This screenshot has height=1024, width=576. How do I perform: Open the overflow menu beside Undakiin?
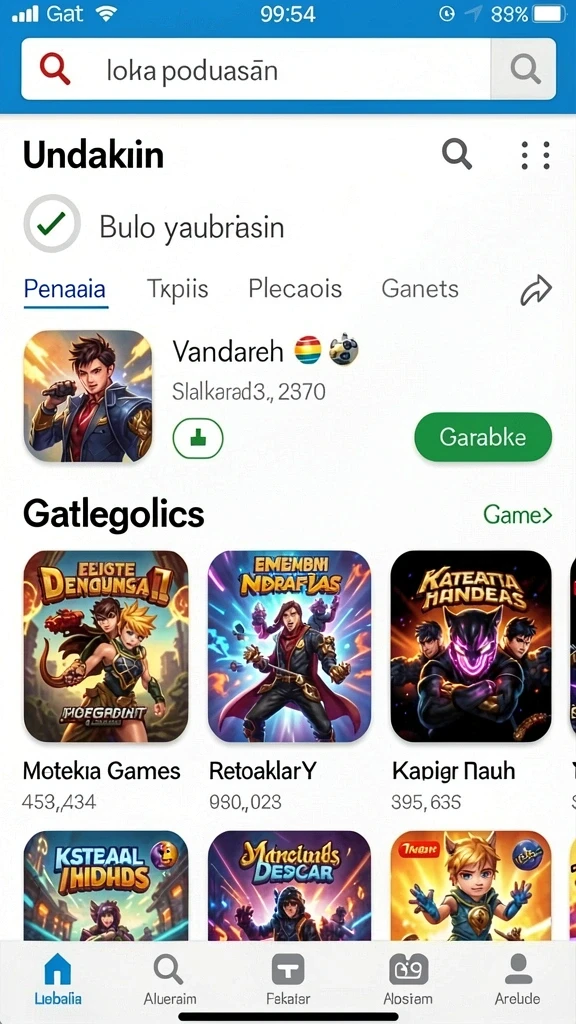pos(535,155)
